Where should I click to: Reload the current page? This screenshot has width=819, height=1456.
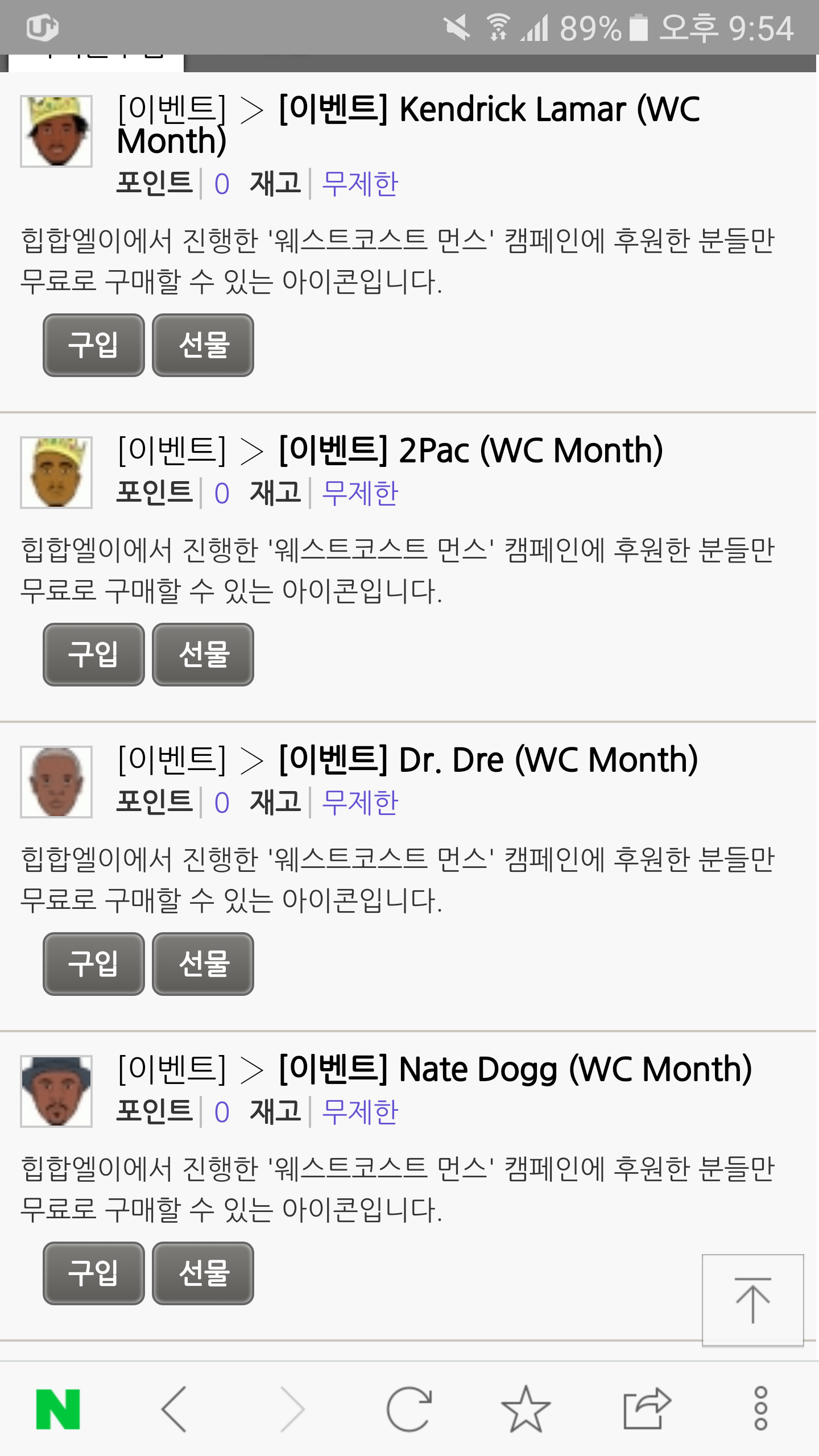point(409,1409)
